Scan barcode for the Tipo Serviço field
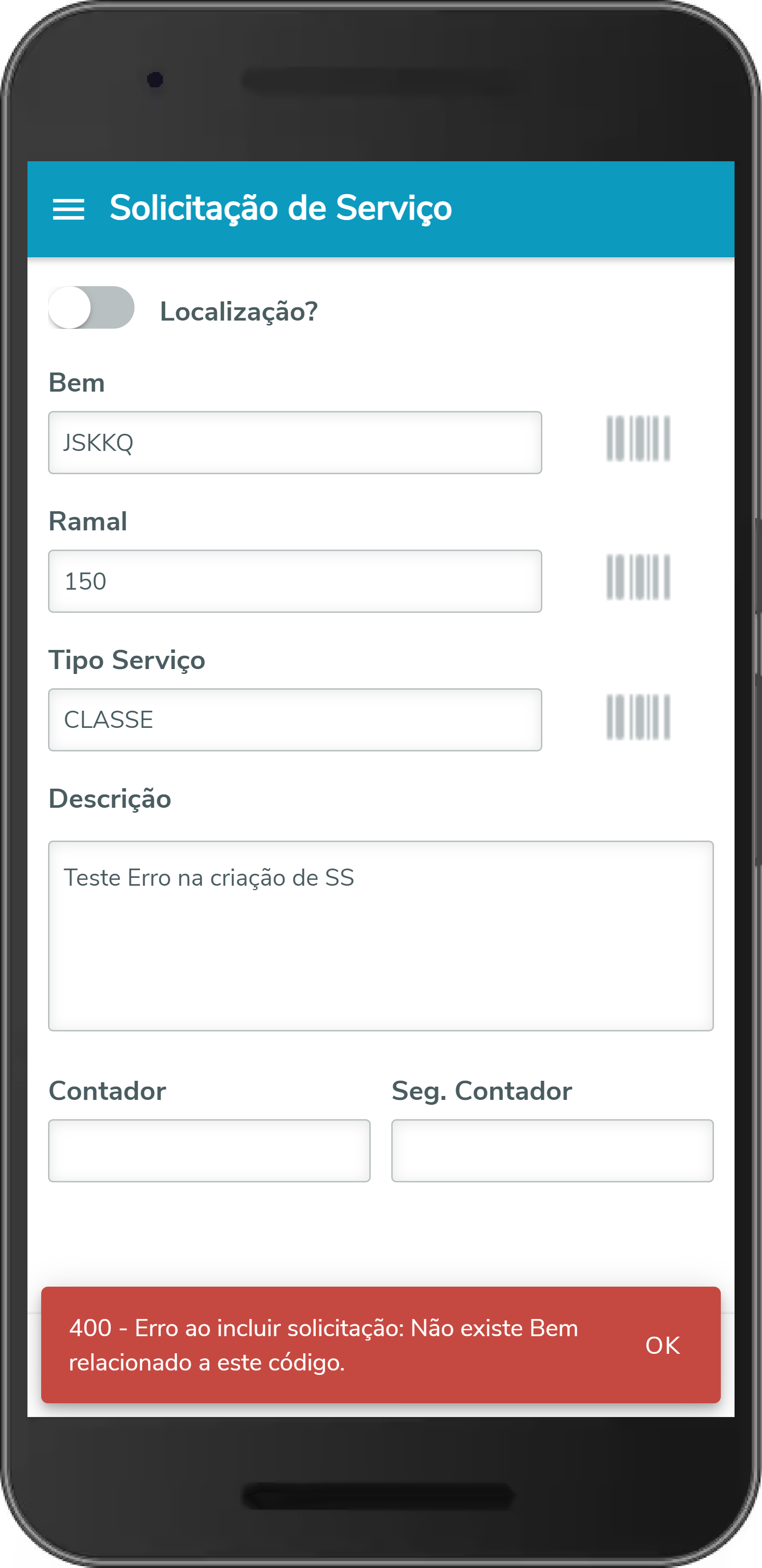Image resolution: width=762 pixels, height=1568 pixels. (638, 717)
